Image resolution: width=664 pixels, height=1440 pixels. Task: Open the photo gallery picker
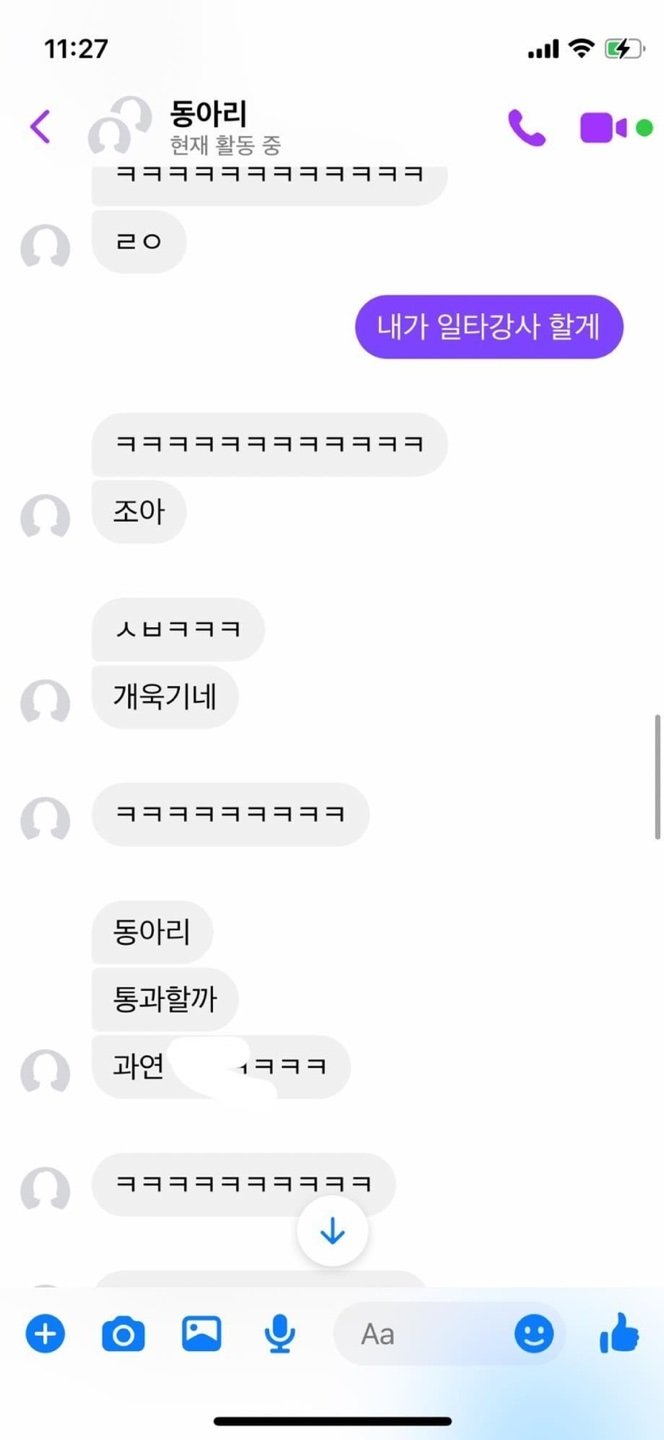point(201,1333)
